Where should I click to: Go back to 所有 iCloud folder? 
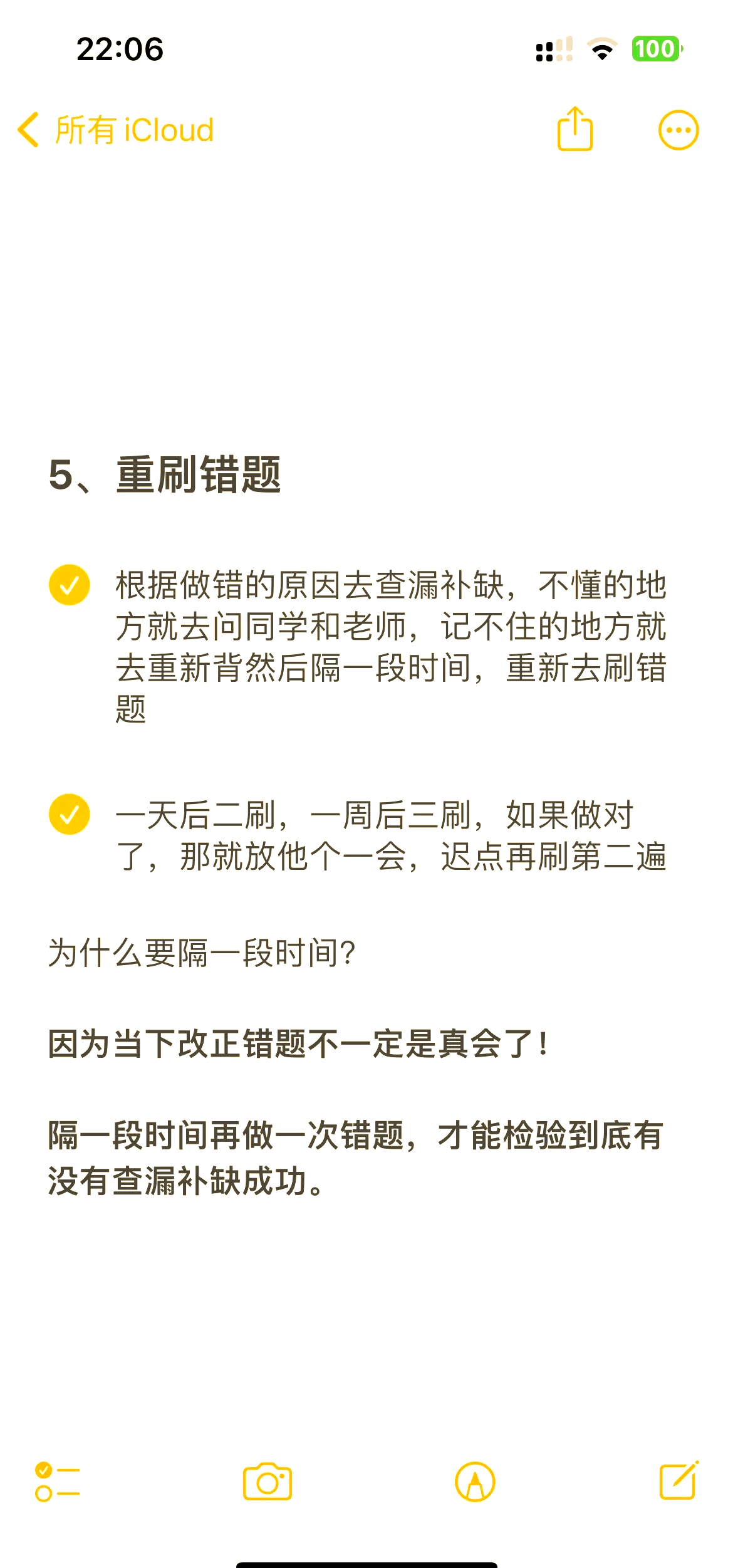pos(116,130)
